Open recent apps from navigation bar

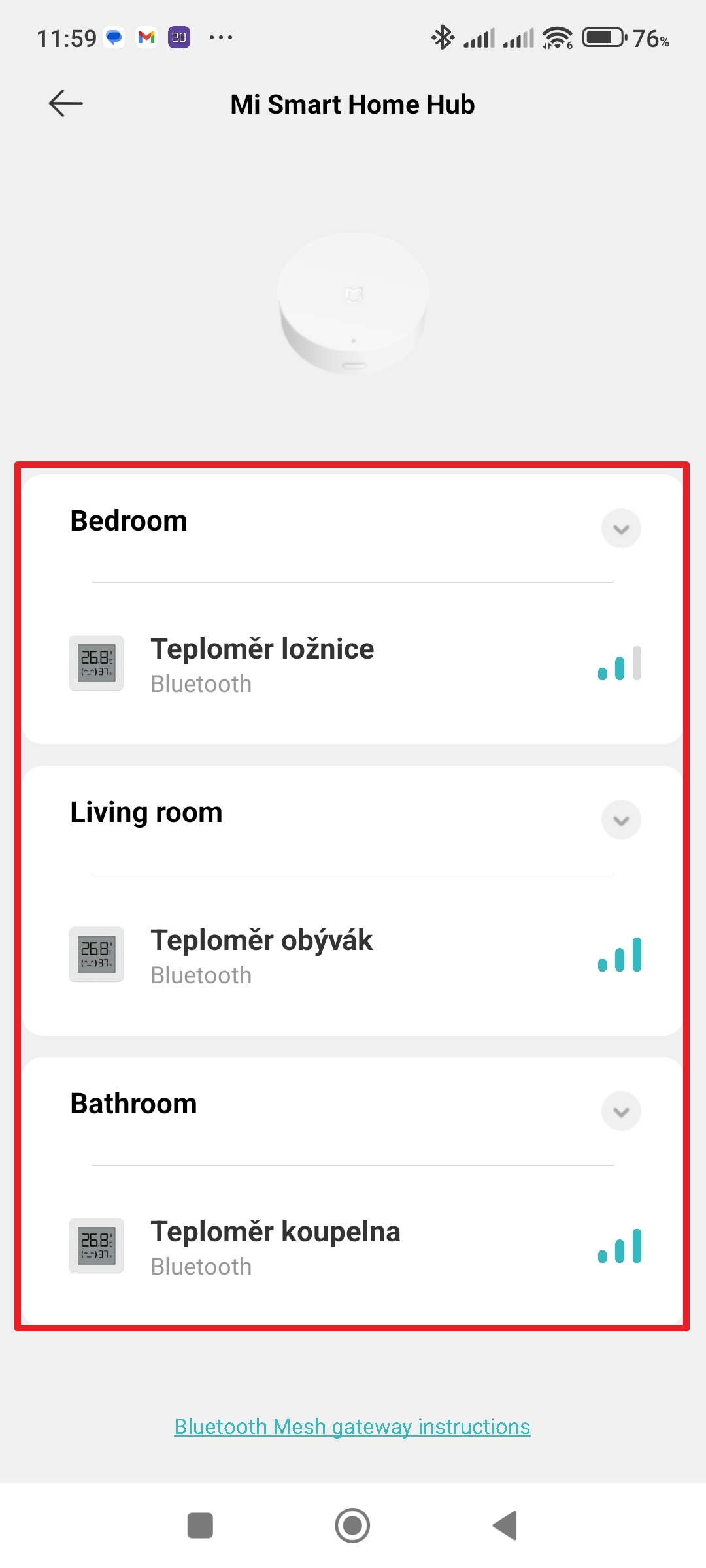200,1526
